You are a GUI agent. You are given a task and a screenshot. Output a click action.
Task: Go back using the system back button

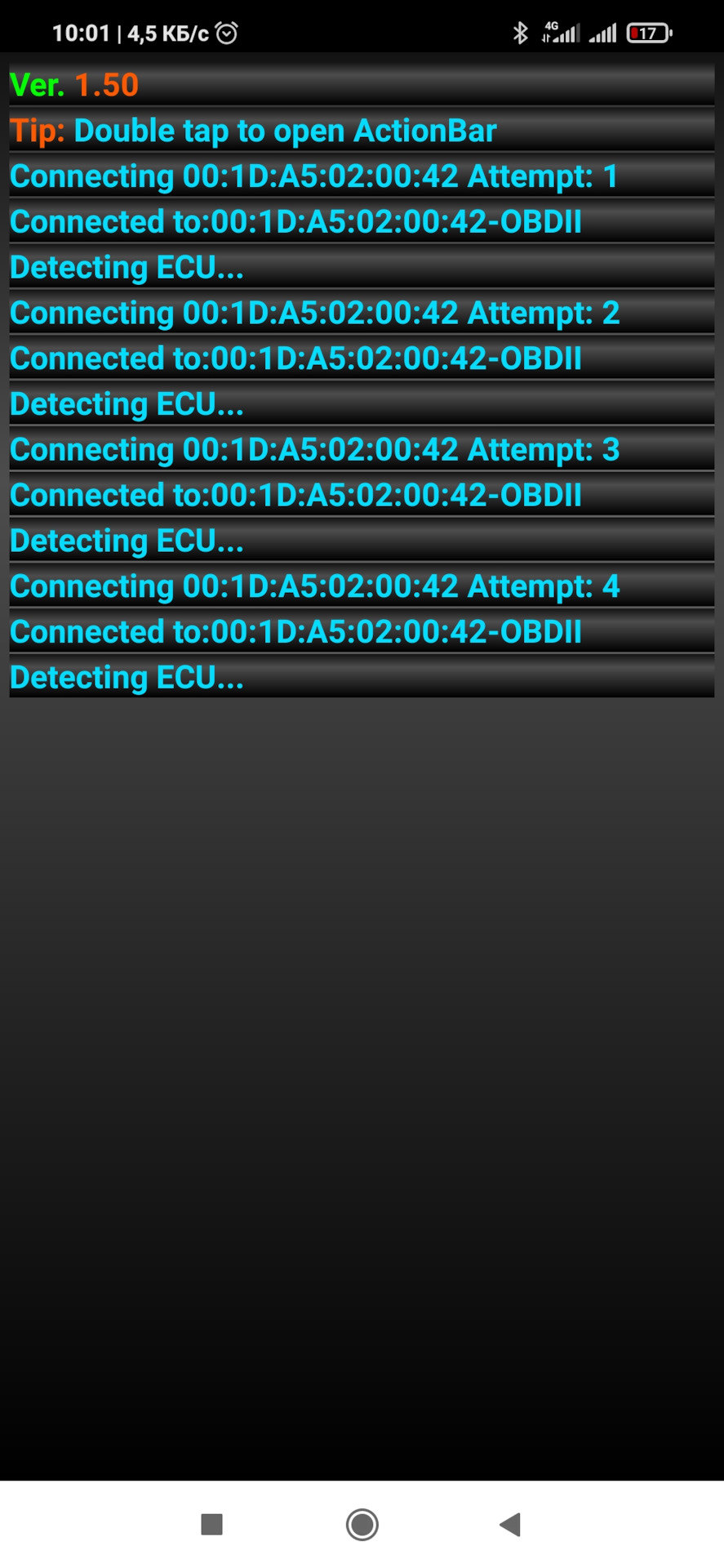tap(511, 1524)
